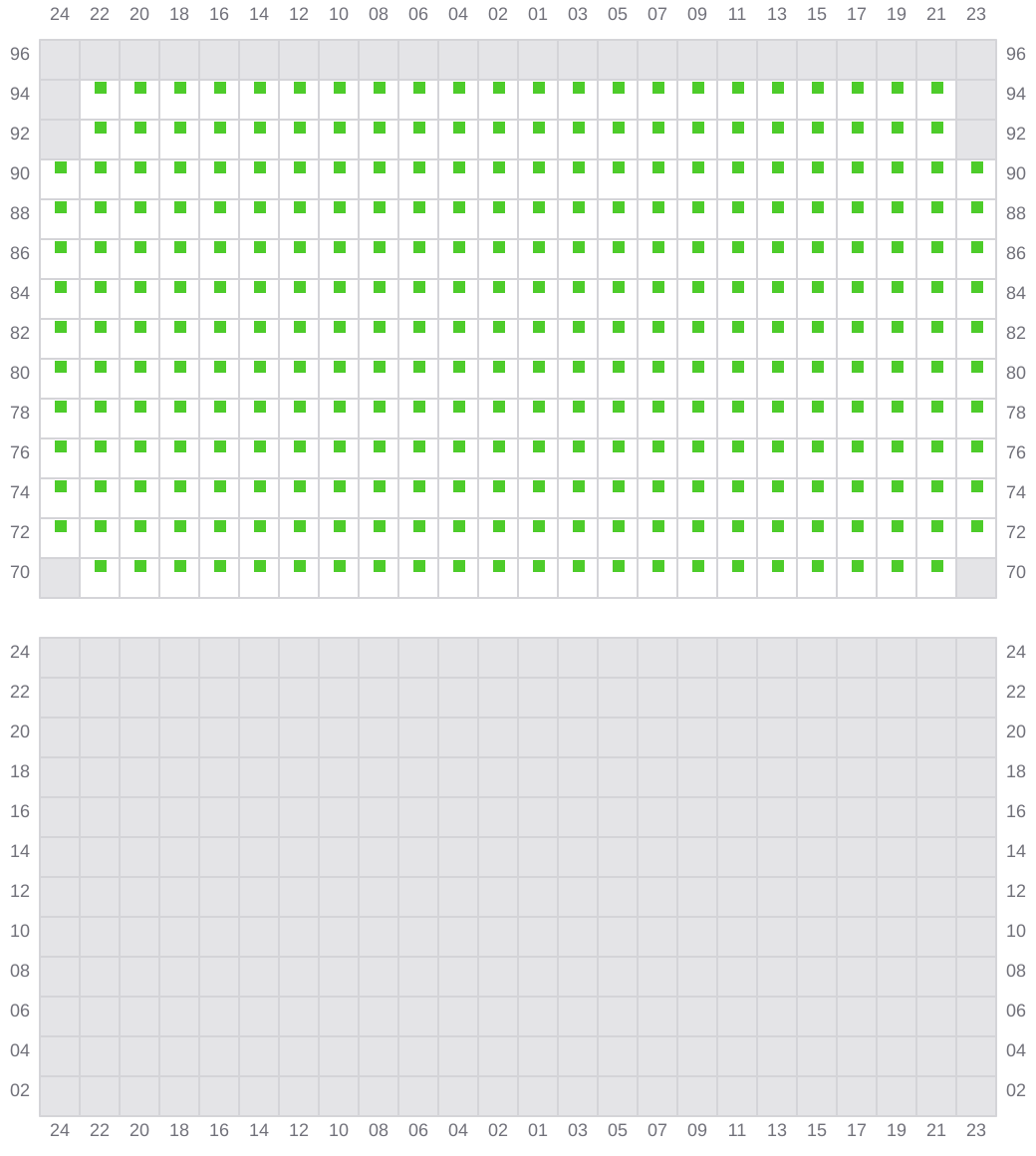Pick seat row 80 column 02
The height and width of the screenshot is (1156, 1036).
499,367
